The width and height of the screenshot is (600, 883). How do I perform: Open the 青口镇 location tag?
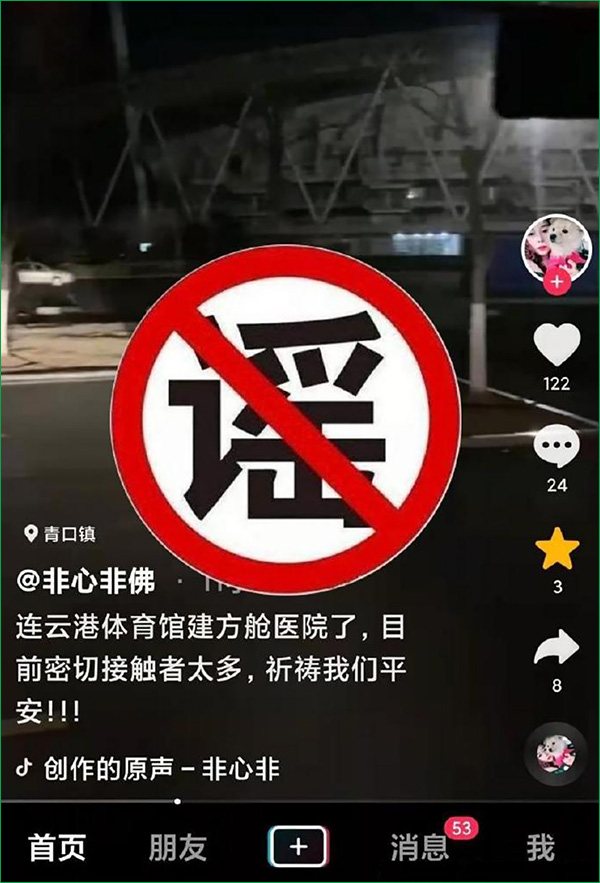[60, 534]
